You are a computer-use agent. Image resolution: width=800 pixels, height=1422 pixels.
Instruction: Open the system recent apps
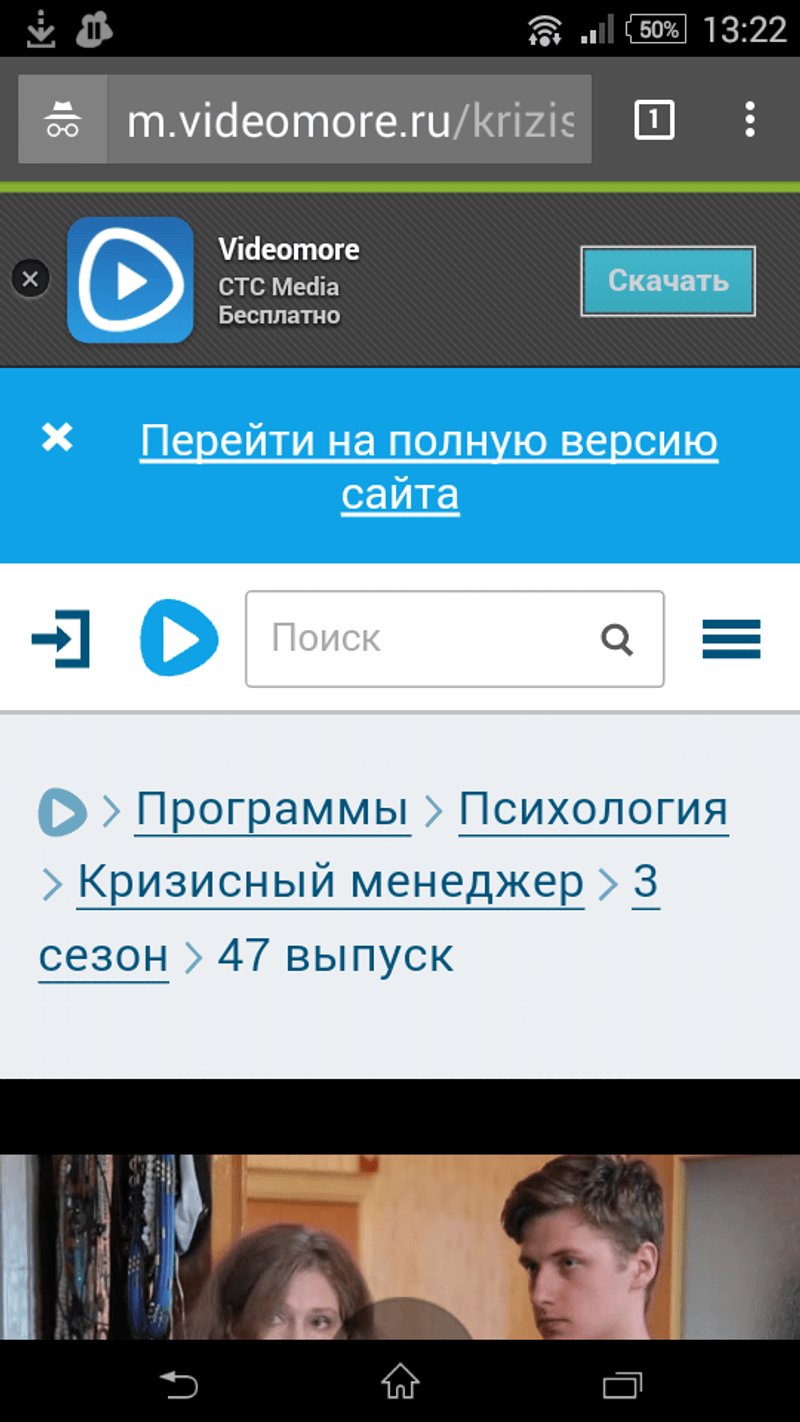pyautogui.click(x=621, y=1384)
